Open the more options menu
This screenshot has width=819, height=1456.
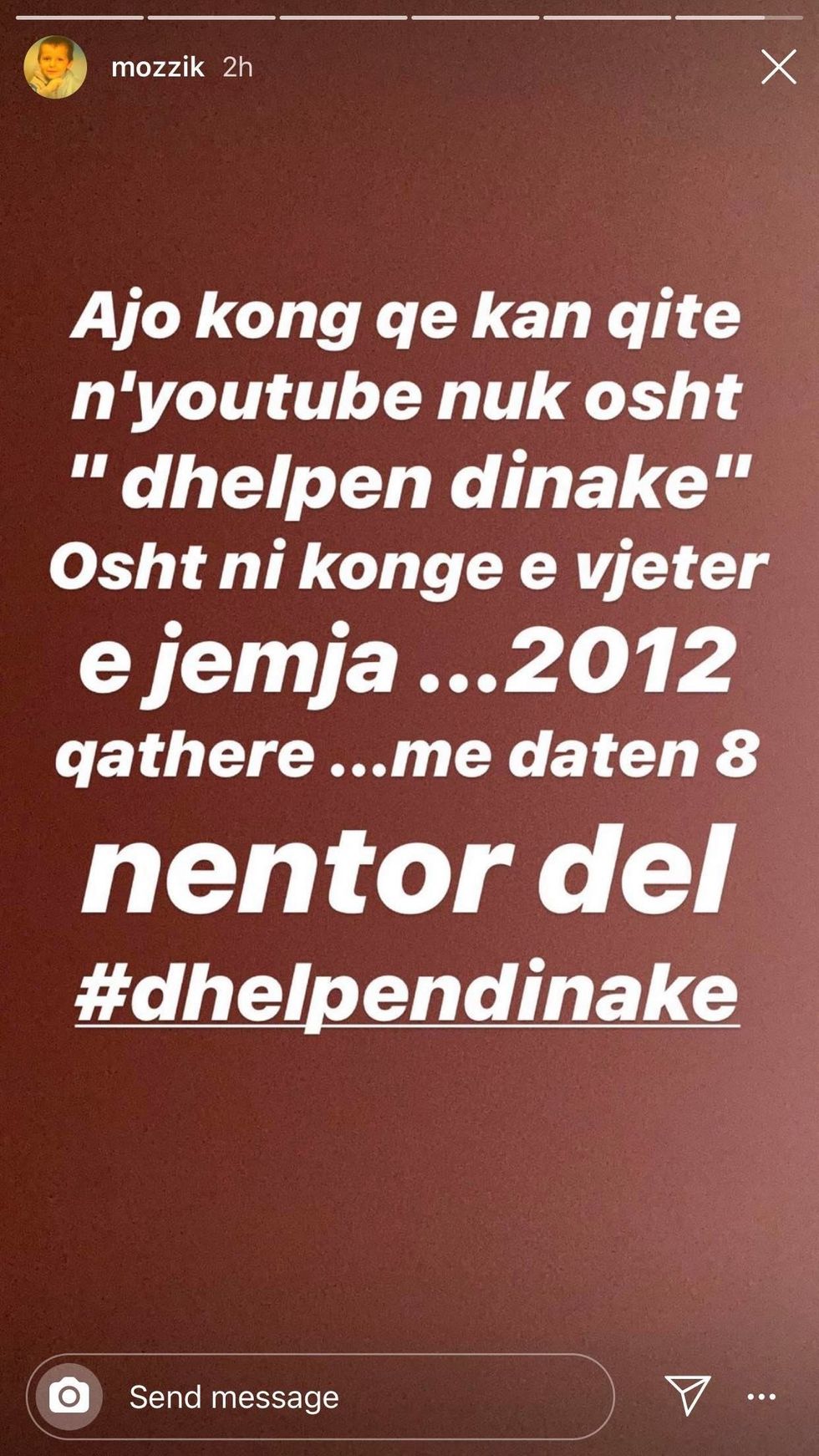(761, 1396)
